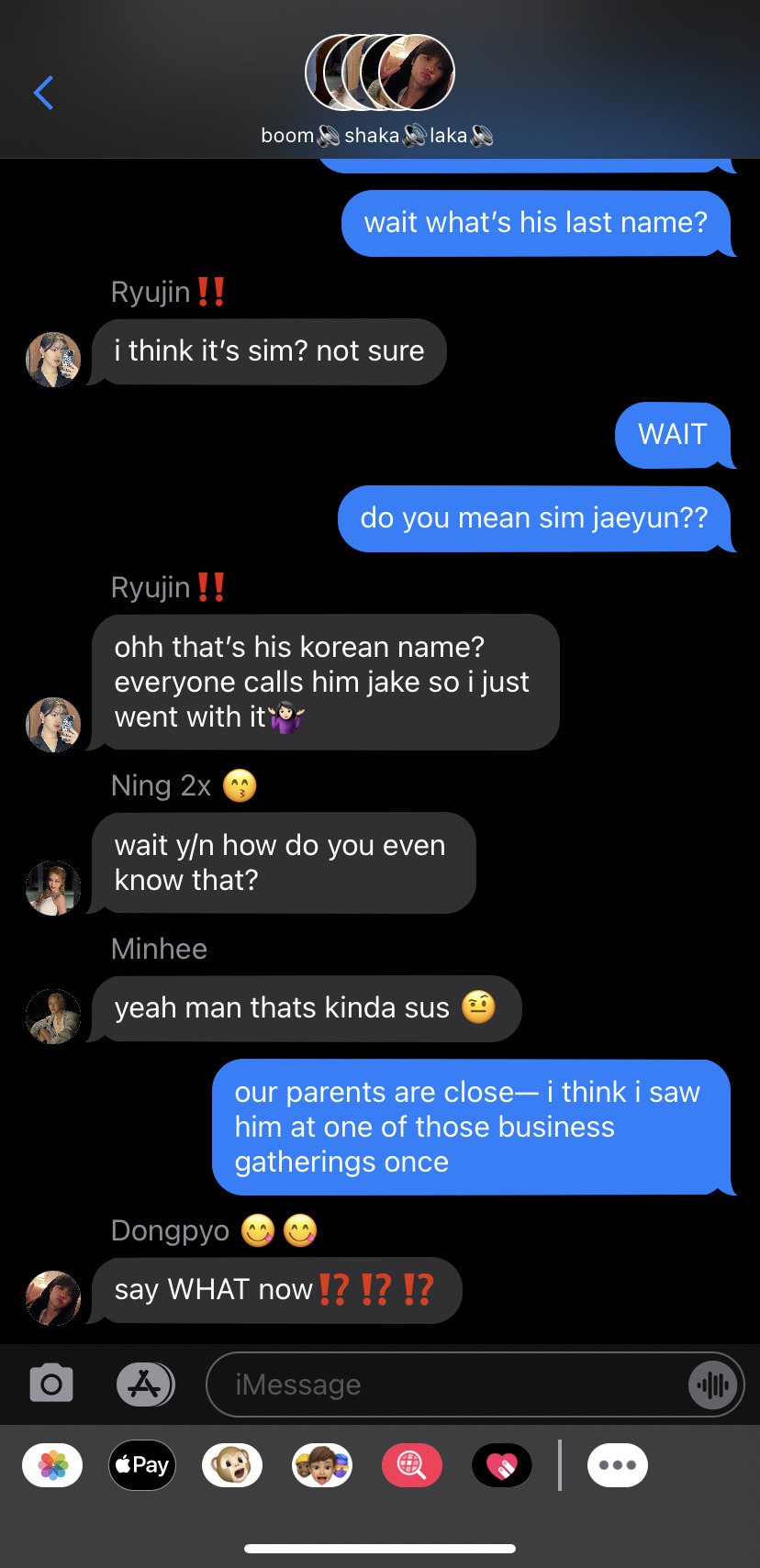This screenshot has width=760, height=1568.
Task: Open the camera to take a photo
Action: point(51,1384)
